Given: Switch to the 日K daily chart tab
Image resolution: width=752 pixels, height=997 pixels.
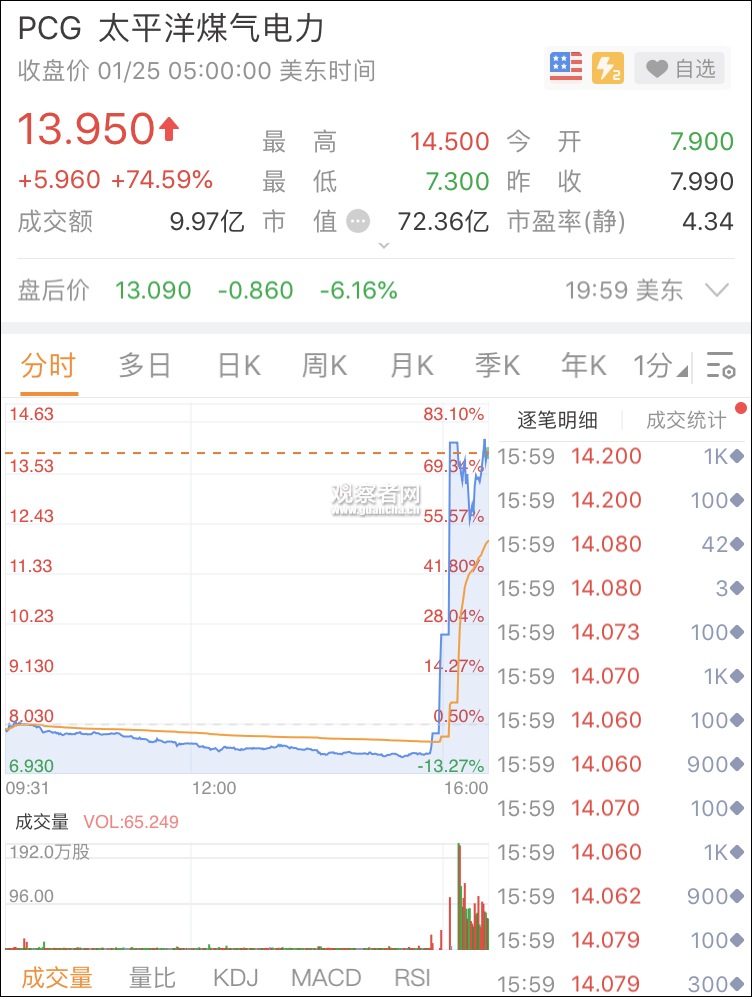Looking at the screenshot, I should (x=236, y=366).
